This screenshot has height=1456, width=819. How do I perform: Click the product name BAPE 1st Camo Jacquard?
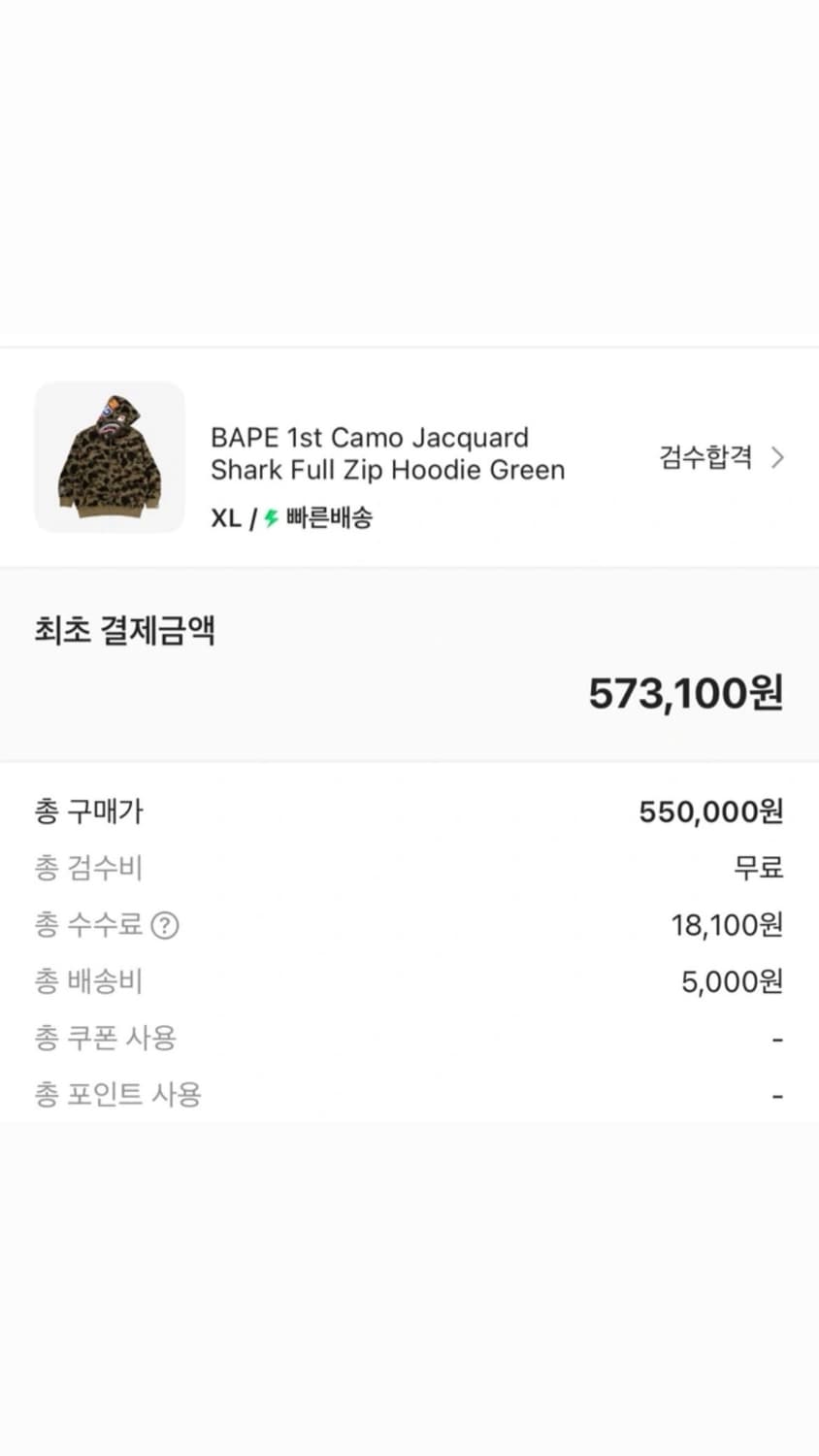(369, 437)
